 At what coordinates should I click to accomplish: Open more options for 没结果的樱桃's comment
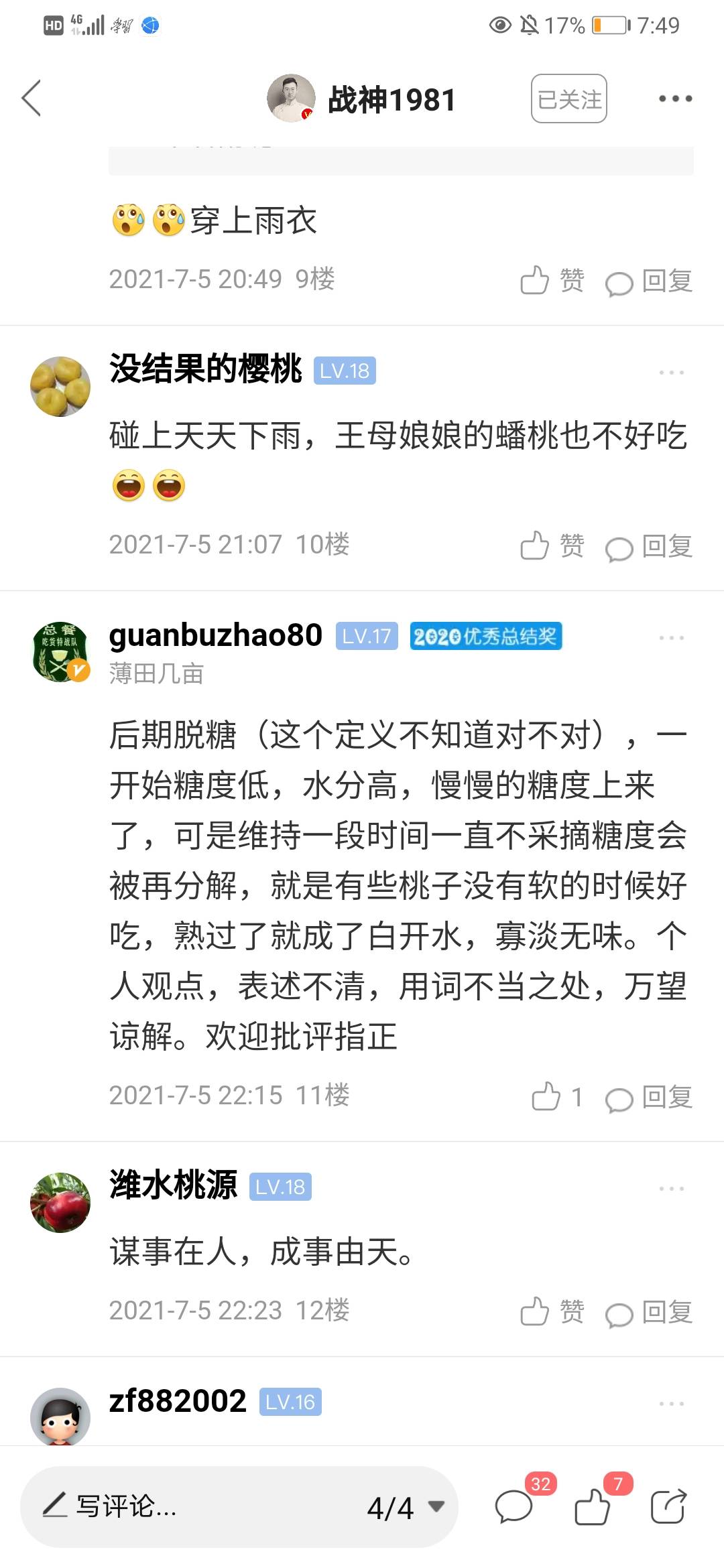pyautogui.click(x=671, y=372)
